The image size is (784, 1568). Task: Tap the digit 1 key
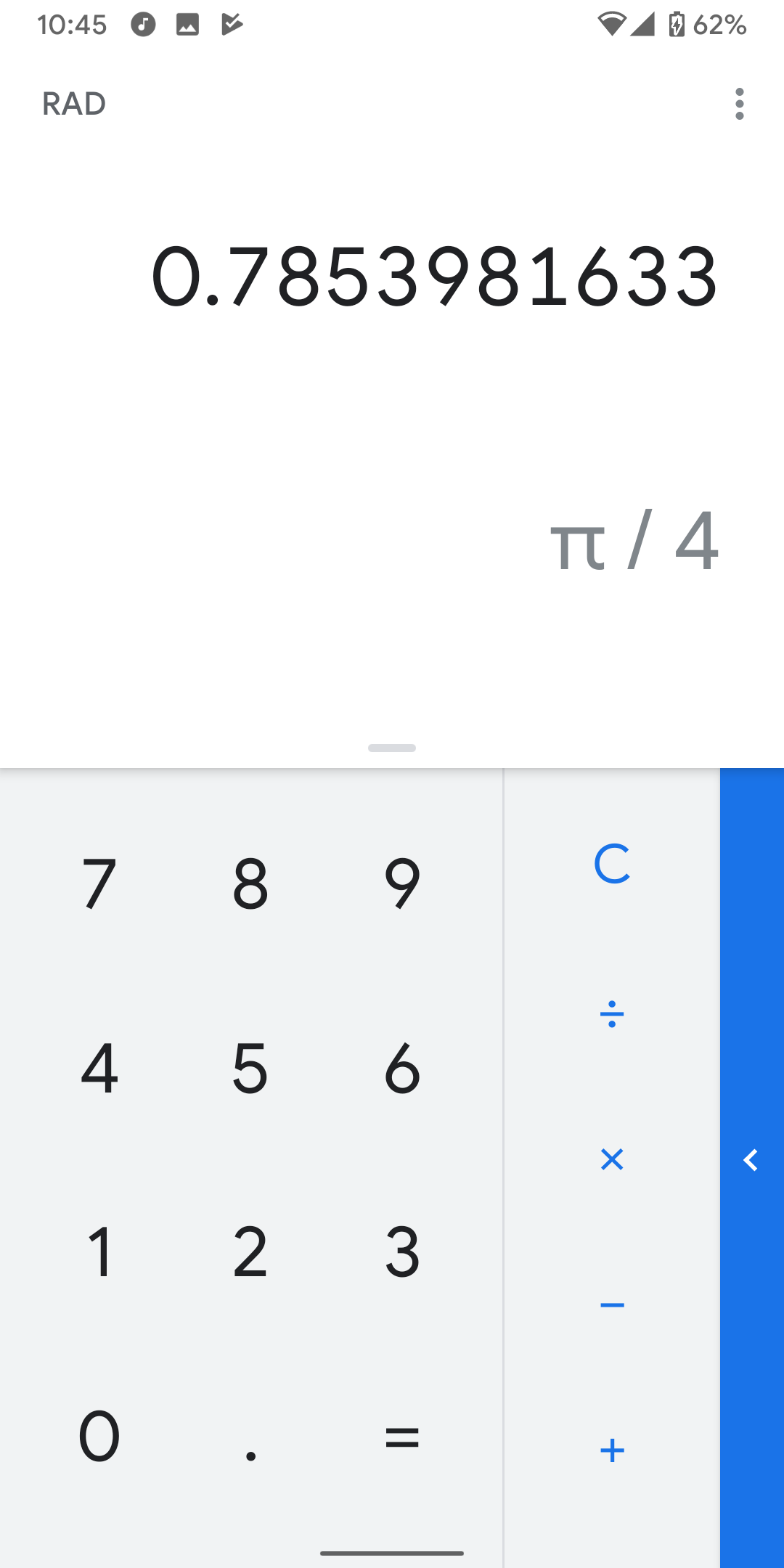[x=99, y=1251]
